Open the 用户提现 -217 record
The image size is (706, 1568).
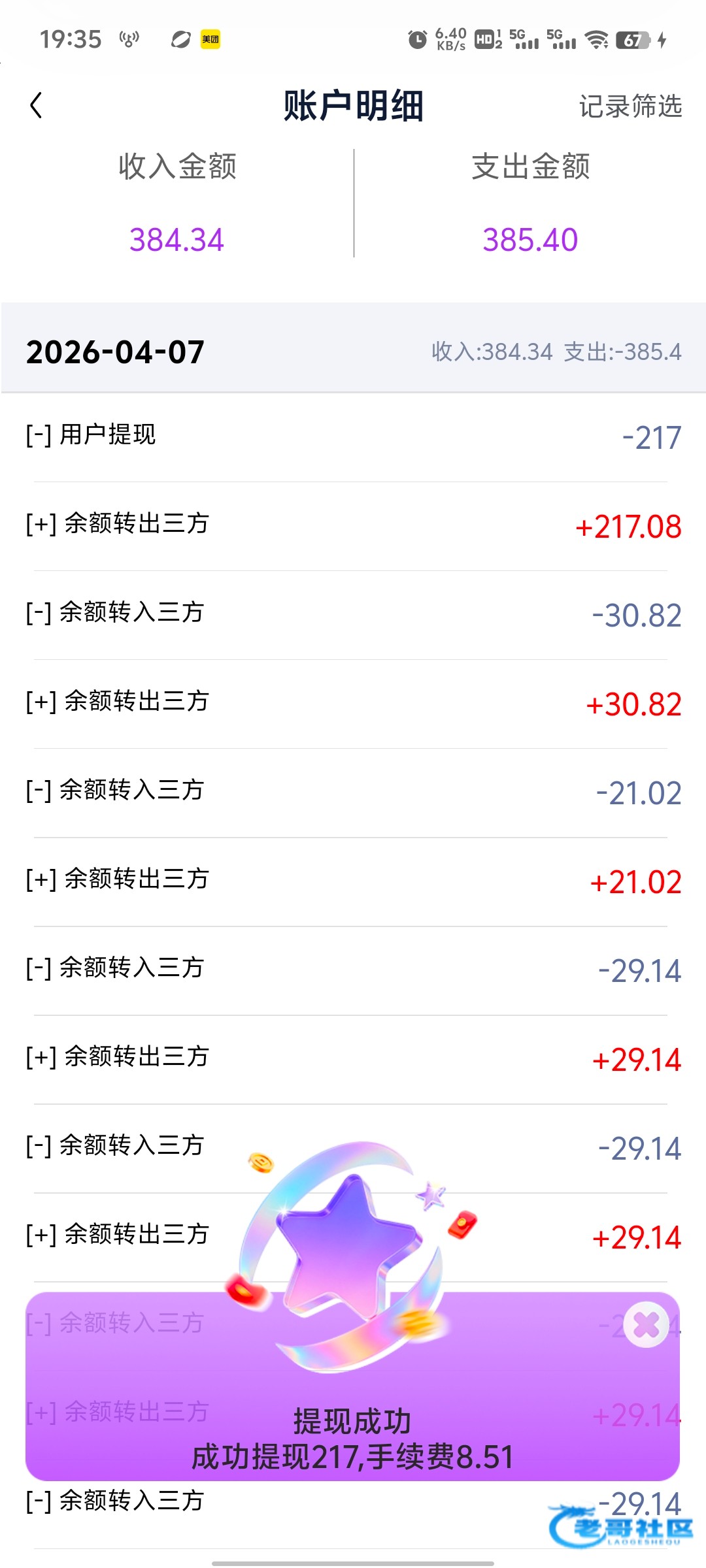[x=353, y=437]
